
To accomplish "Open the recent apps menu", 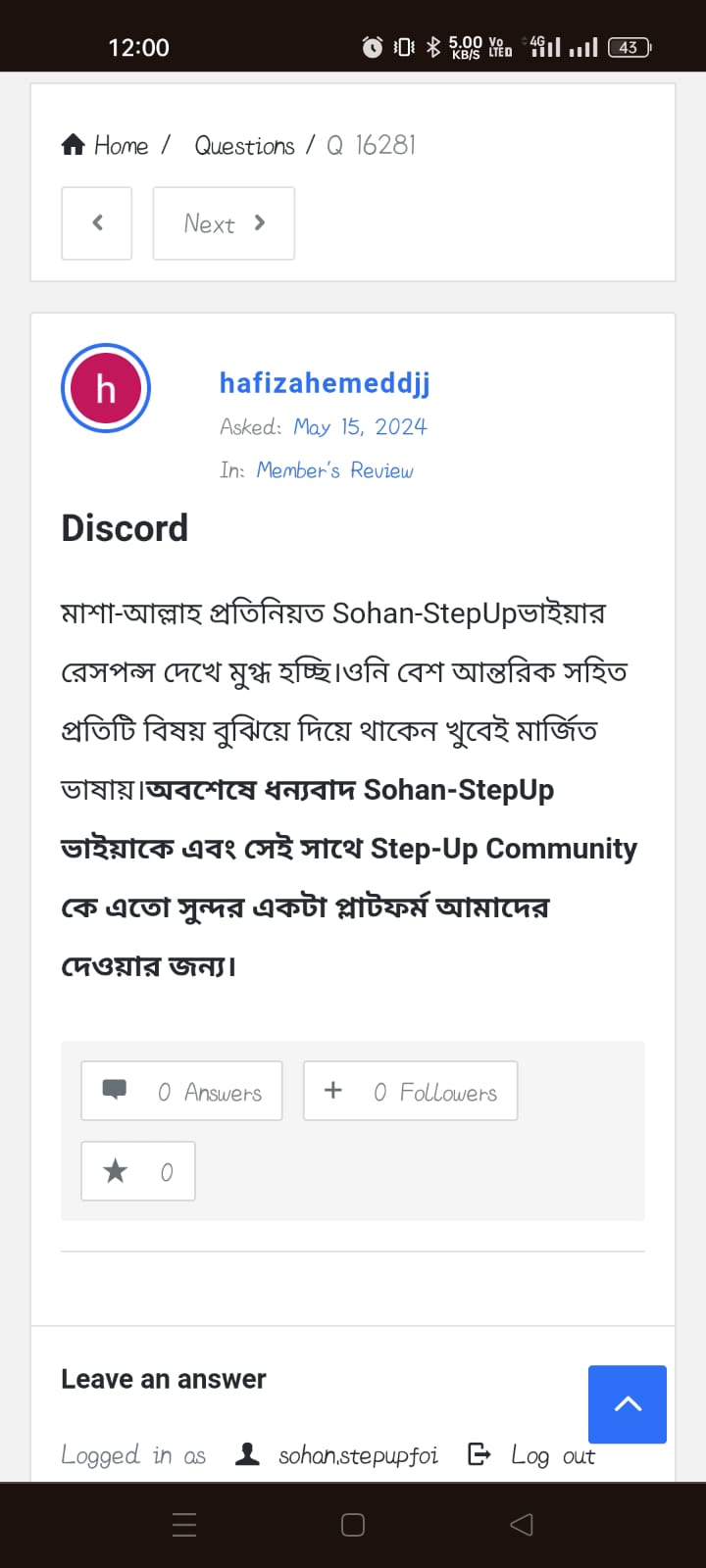I will click(x=184, y=1524).
